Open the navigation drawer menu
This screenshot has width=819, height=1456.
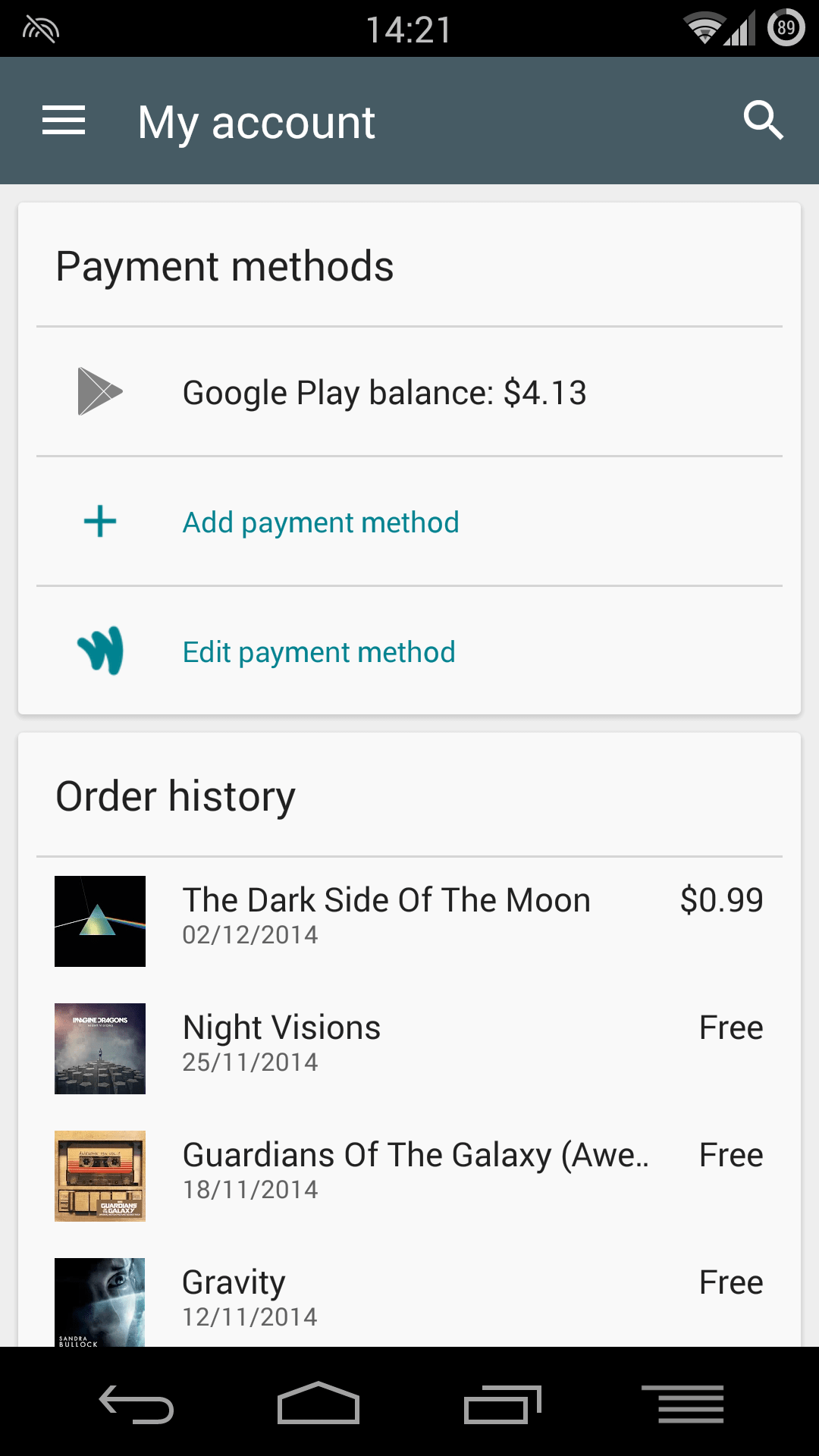[x=64, y=121]
